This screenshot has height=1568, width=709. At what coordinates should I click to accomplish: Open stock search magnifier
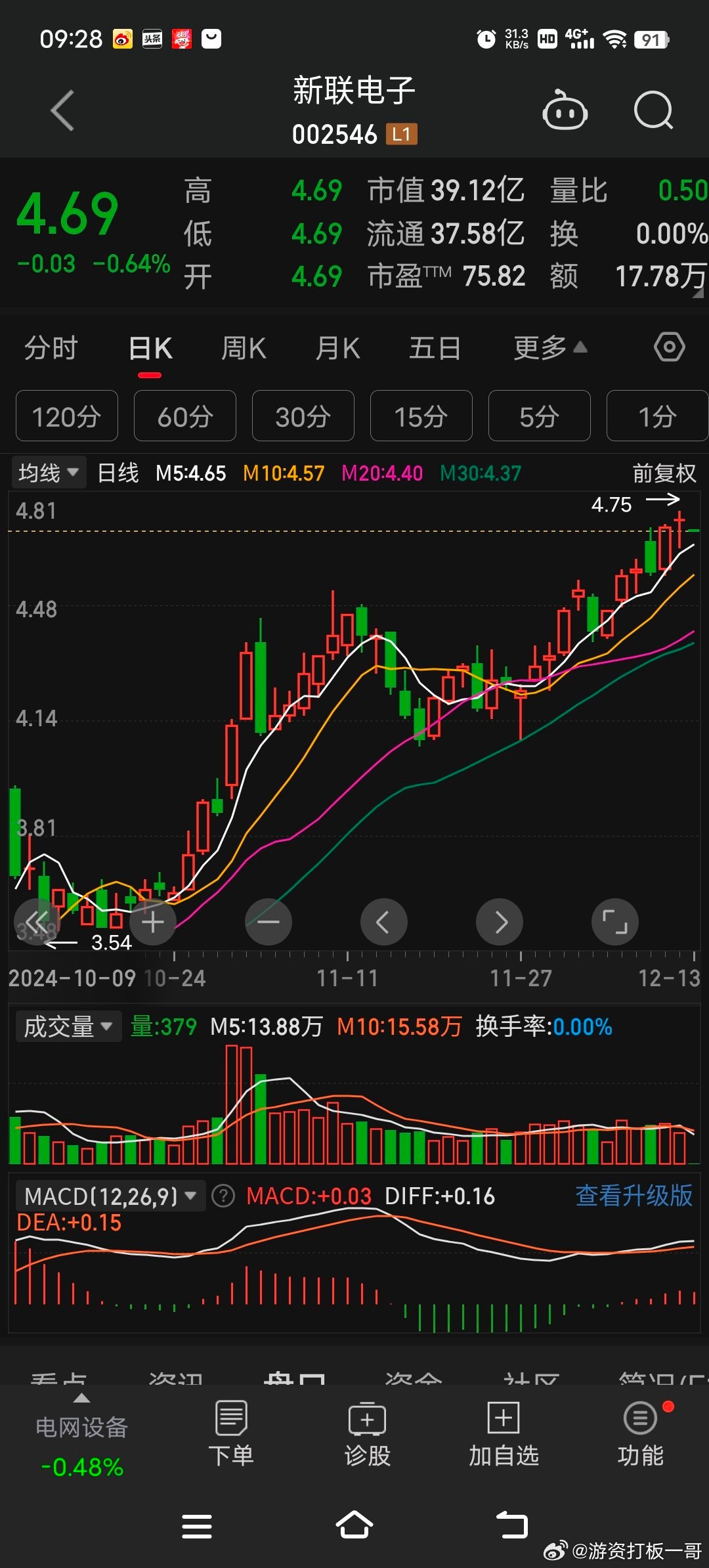tap(654, 110)
